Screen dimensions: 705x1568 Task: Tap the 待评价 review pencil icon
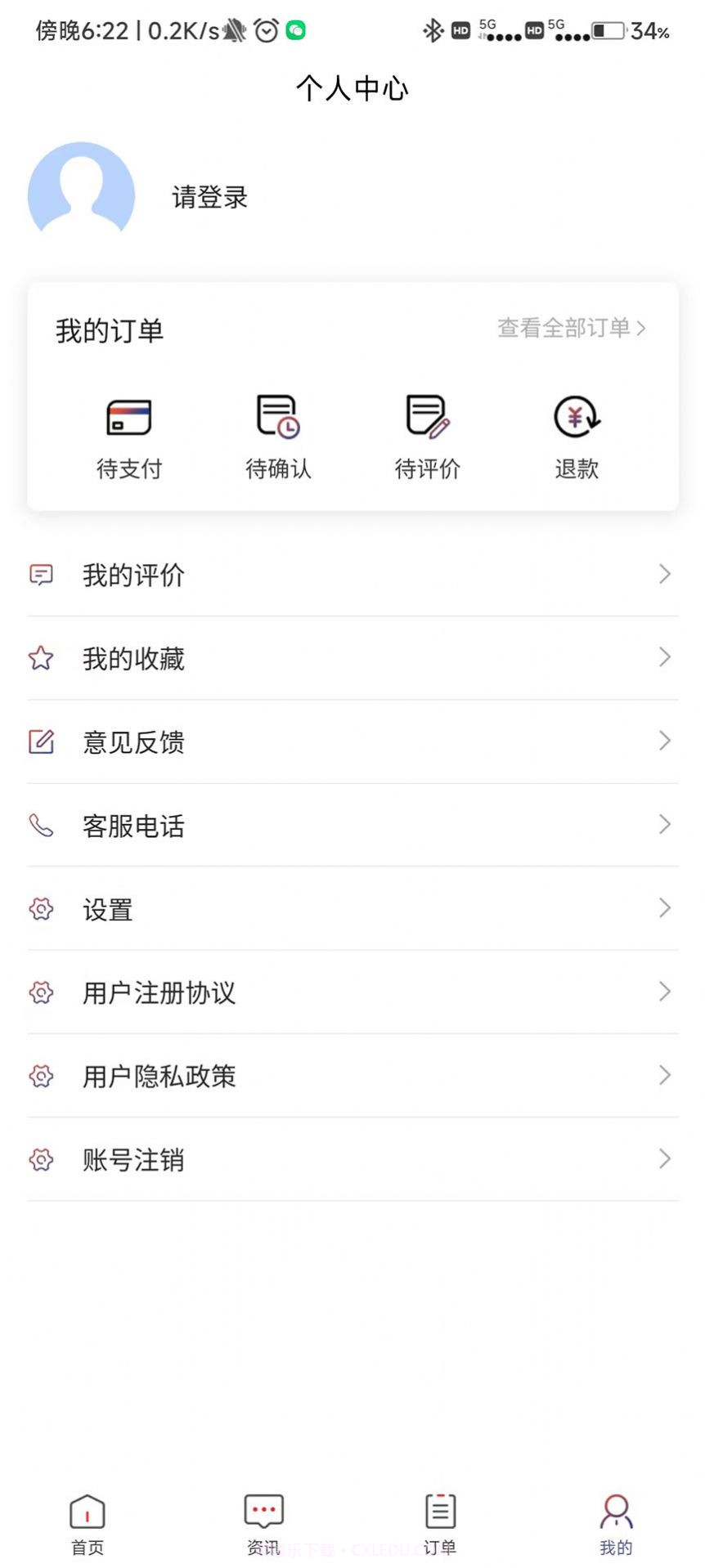(426, 416)
